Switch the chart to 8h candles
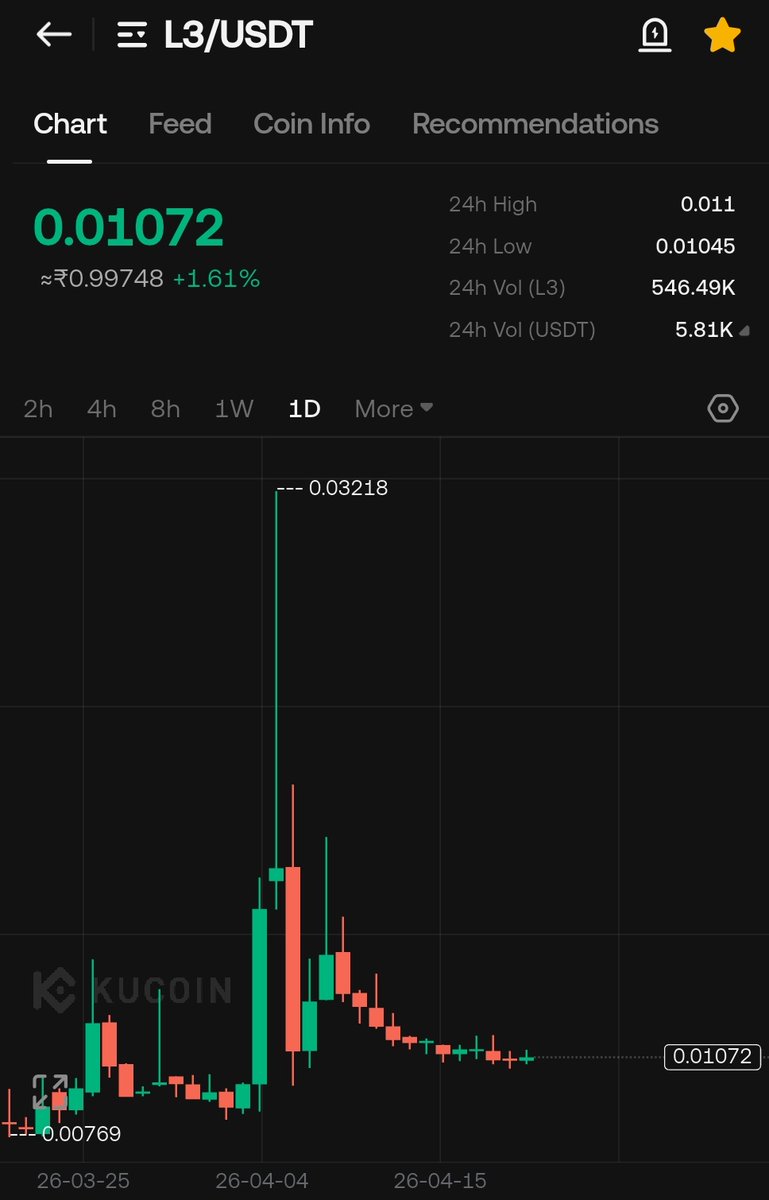The image size is (769, 1200). pyautogui.click(x=166, y=409)
